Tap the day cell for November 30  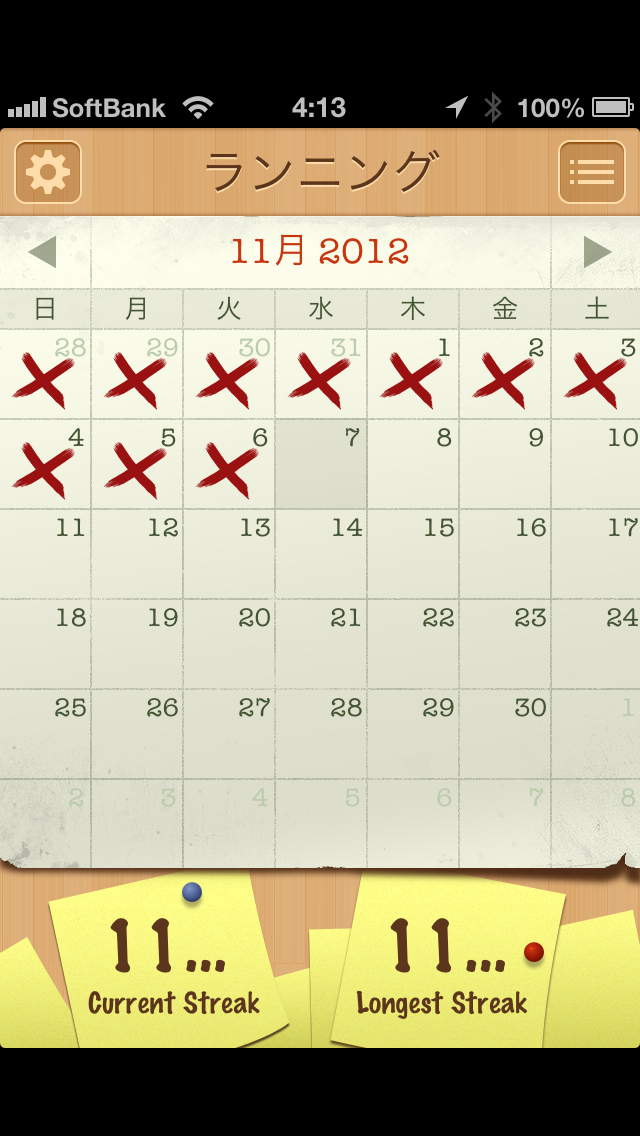505,734
